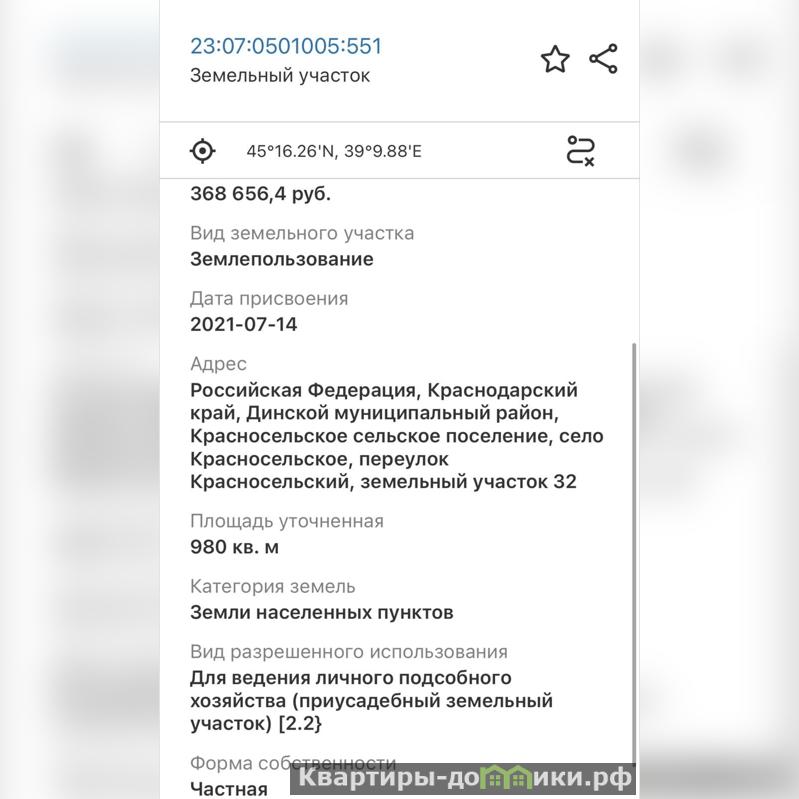Share this land plot info

(x=604, y=59)
